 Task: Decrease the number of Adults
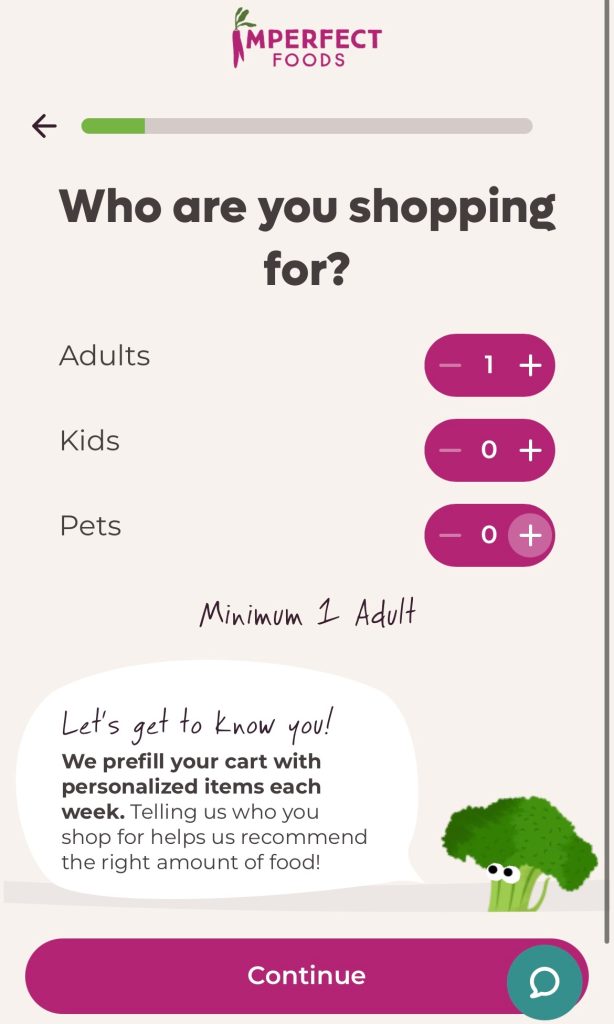[449, 365]
